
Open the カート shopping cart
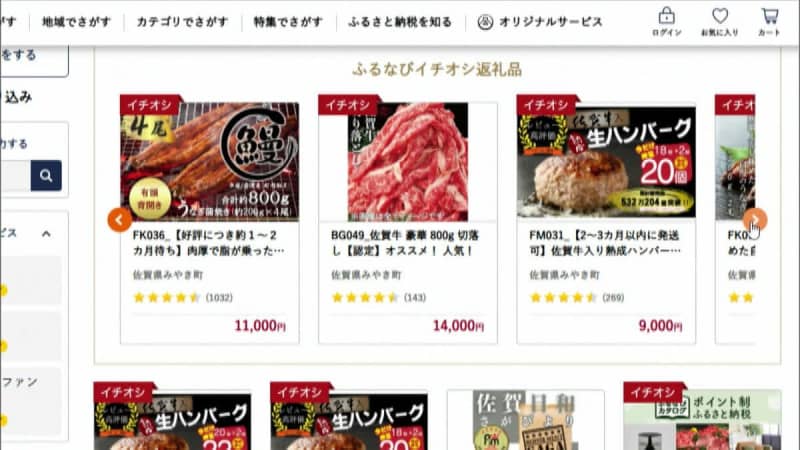769,21
